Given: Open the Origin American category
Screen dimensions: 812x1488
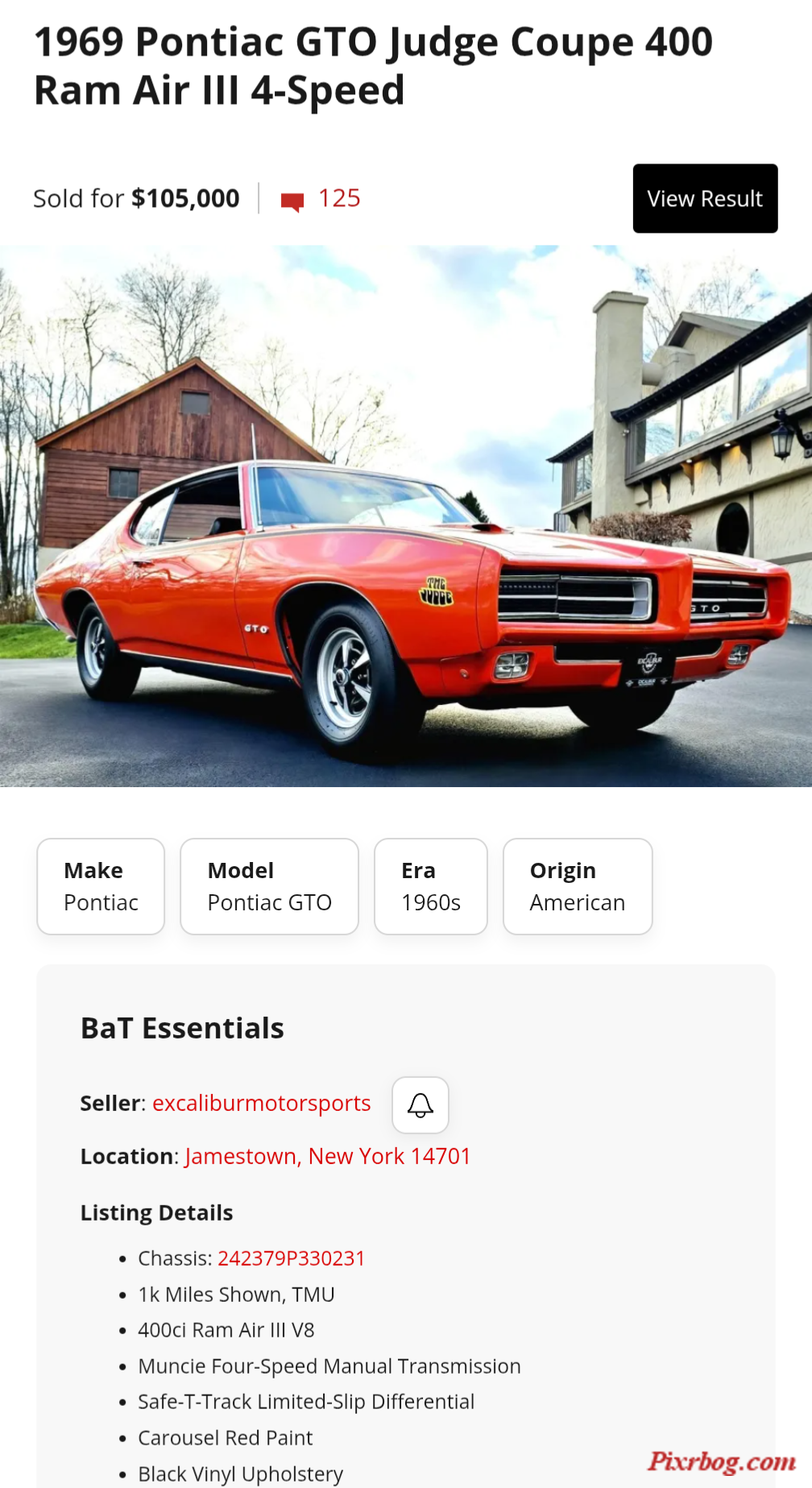Looking at the screenshot, I should (x=577, y=886).
